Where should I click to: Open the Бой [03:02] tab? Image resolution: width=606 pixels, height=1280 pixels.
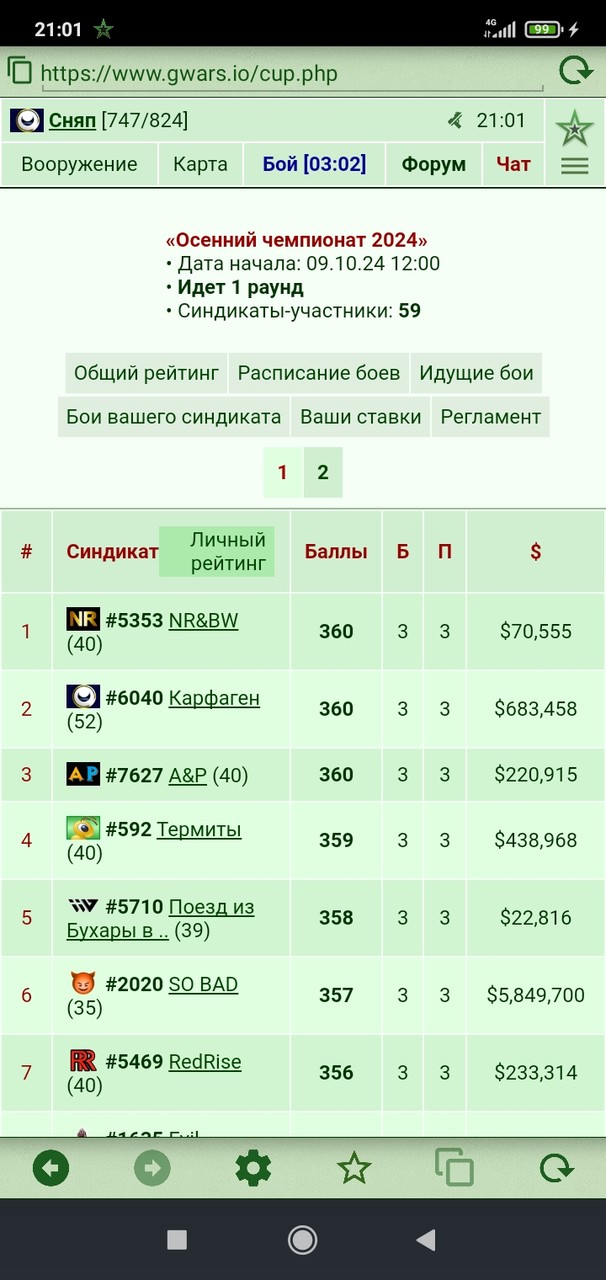[314, 164]
